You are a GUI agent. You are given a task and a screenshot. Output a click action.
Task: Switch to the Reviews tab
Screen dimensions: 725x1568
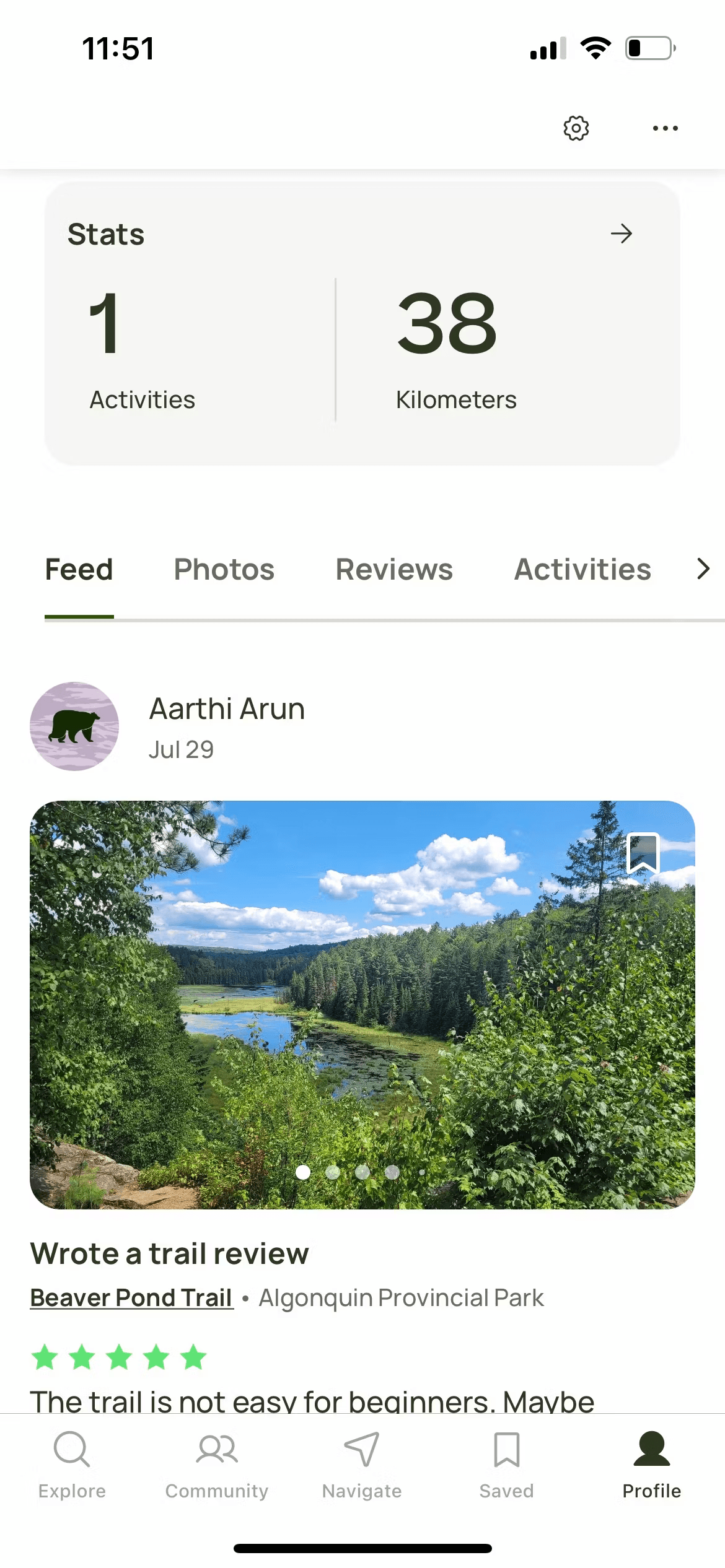394,569
